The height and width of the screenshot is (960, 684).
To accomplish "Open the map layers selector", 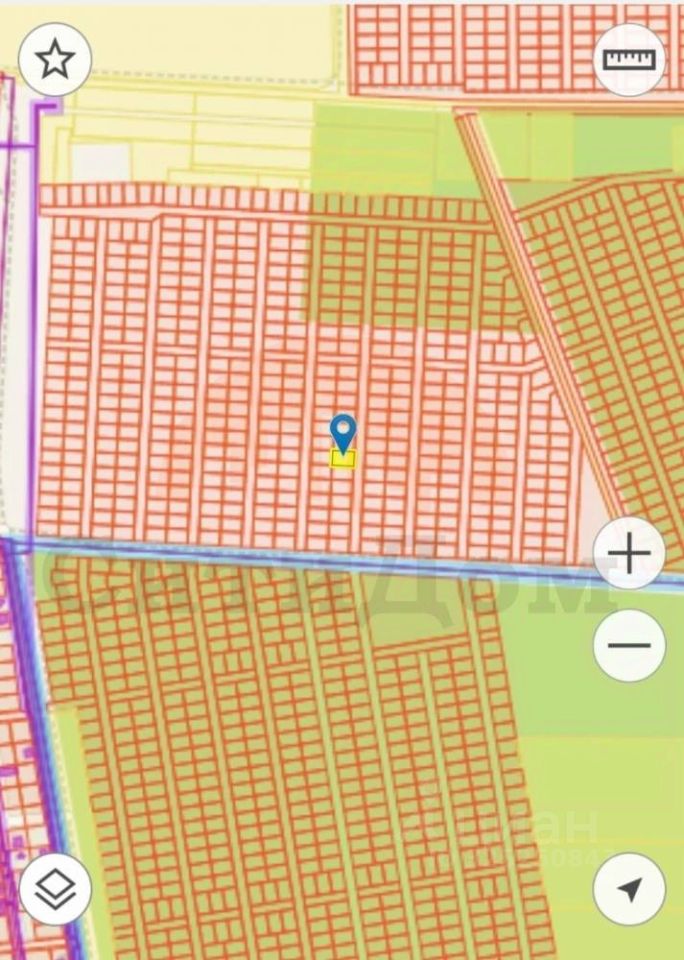I will (55, 888).
